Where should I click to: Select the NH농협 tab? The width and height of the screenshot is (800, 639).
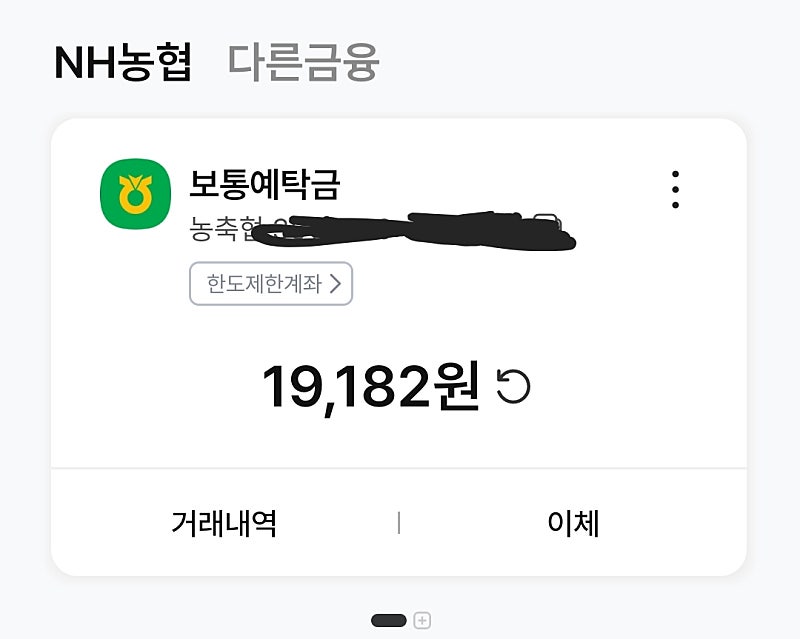click(122, 62)
